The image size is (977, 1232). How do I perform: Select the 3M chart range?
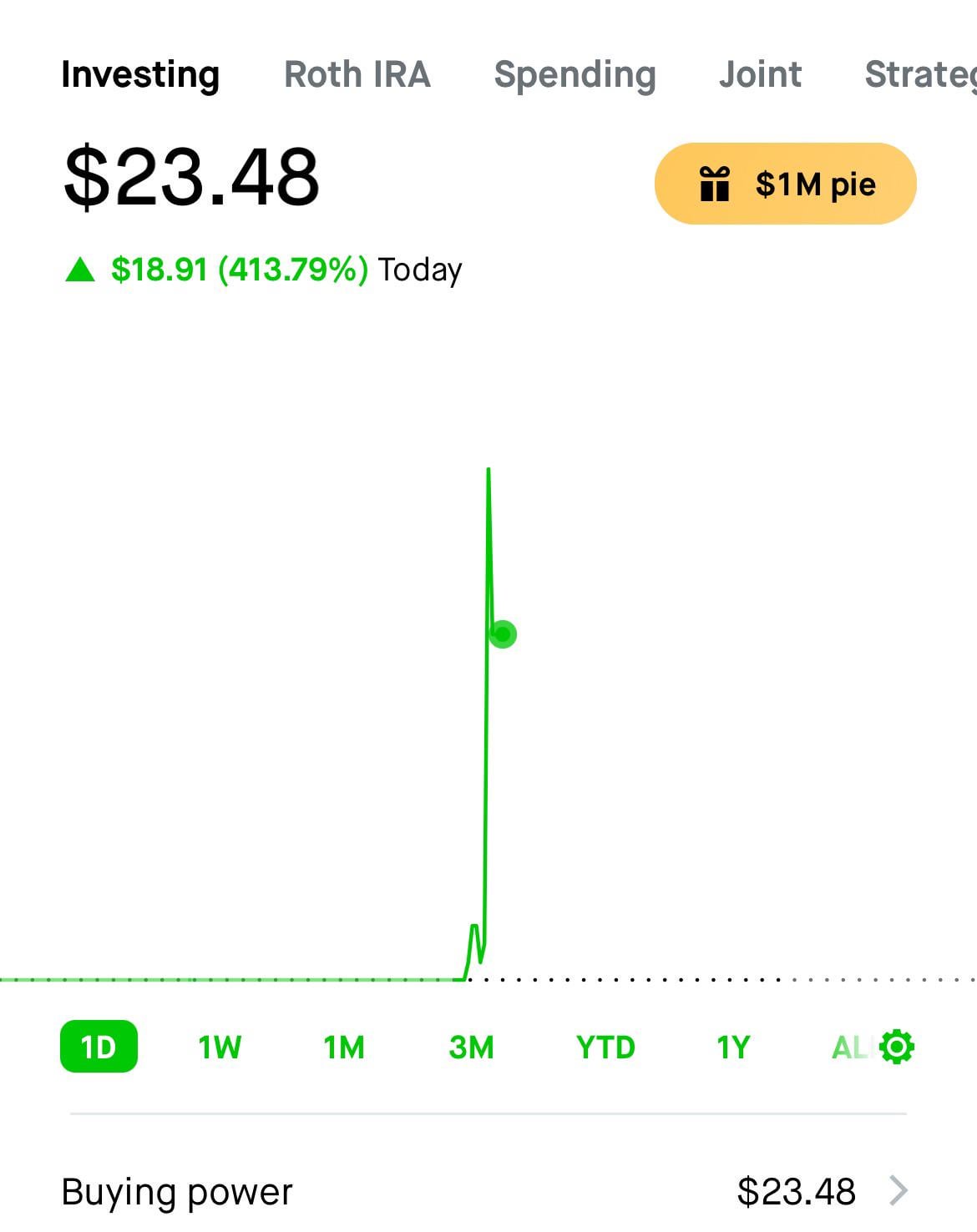[471, 1047]
